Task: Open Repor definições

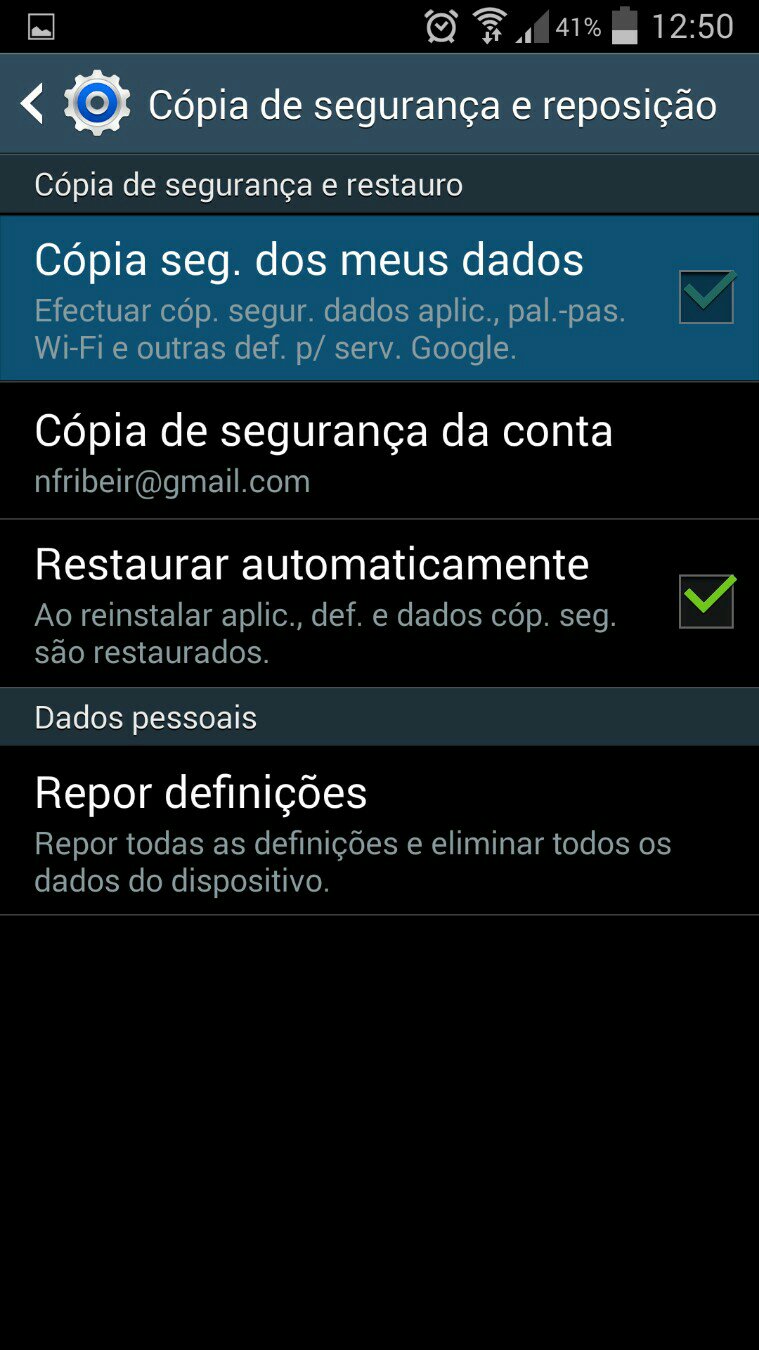Action: (379, 830)
